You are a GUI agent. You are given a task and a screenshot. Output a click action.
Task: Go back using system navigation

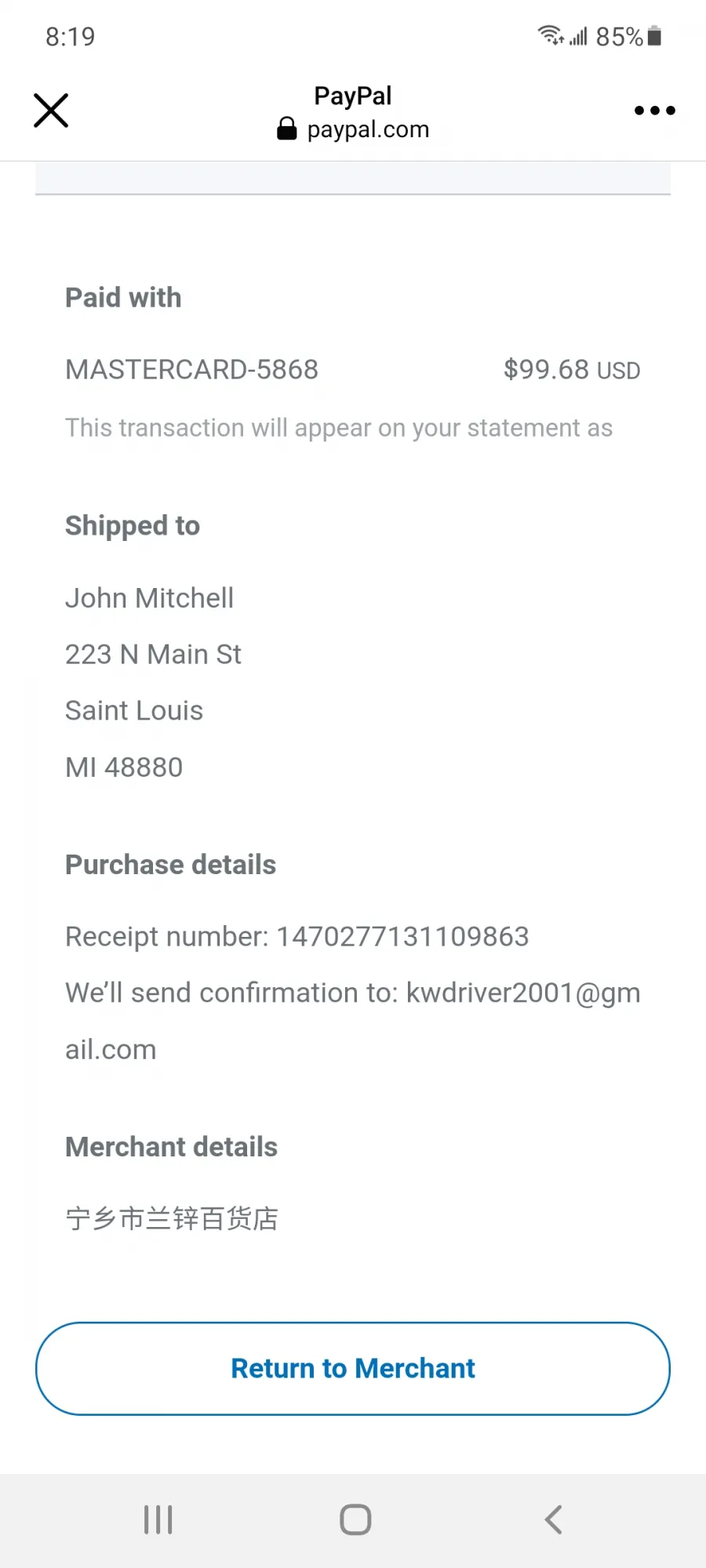pos(553,1519)
